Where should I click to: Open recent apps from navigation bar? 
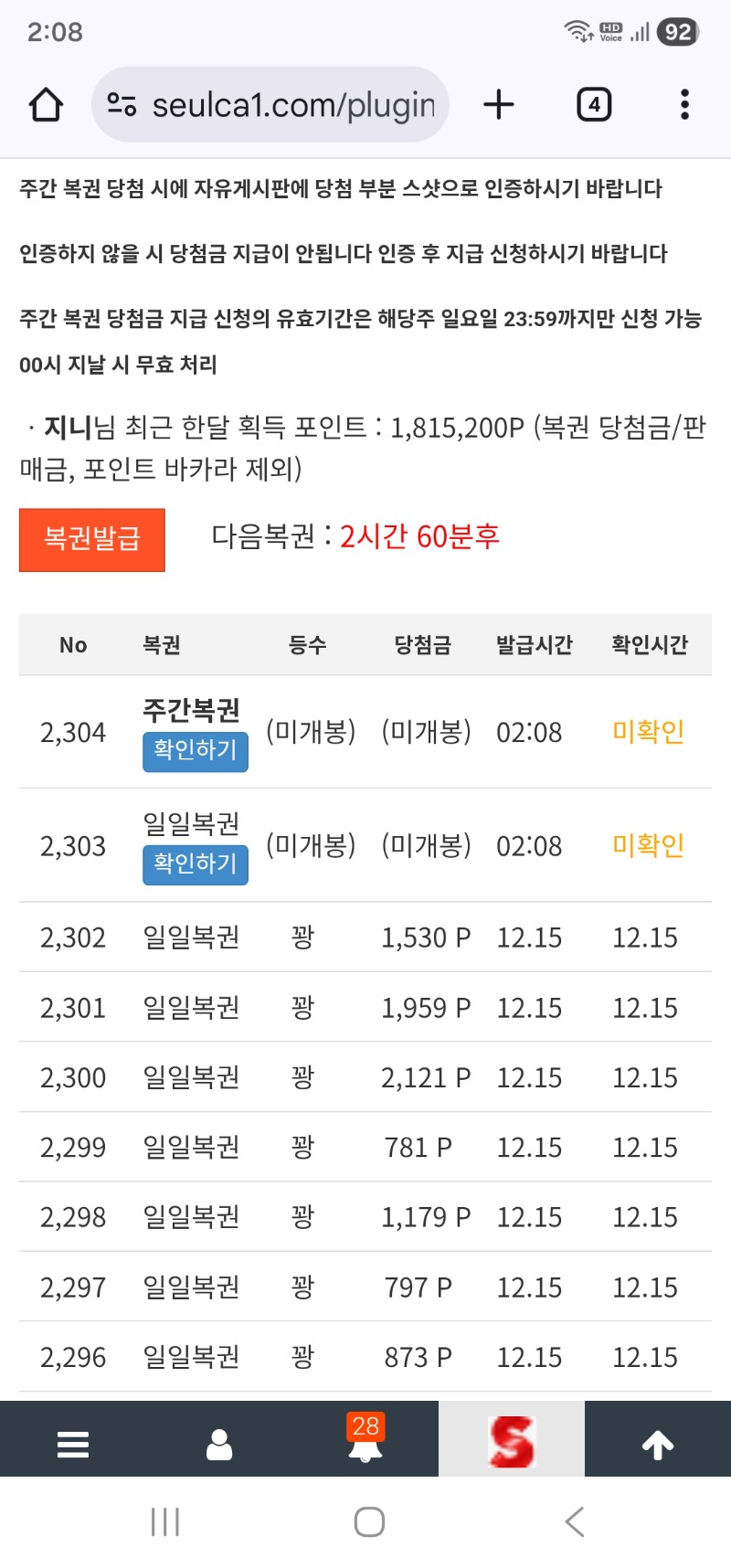165,1522
